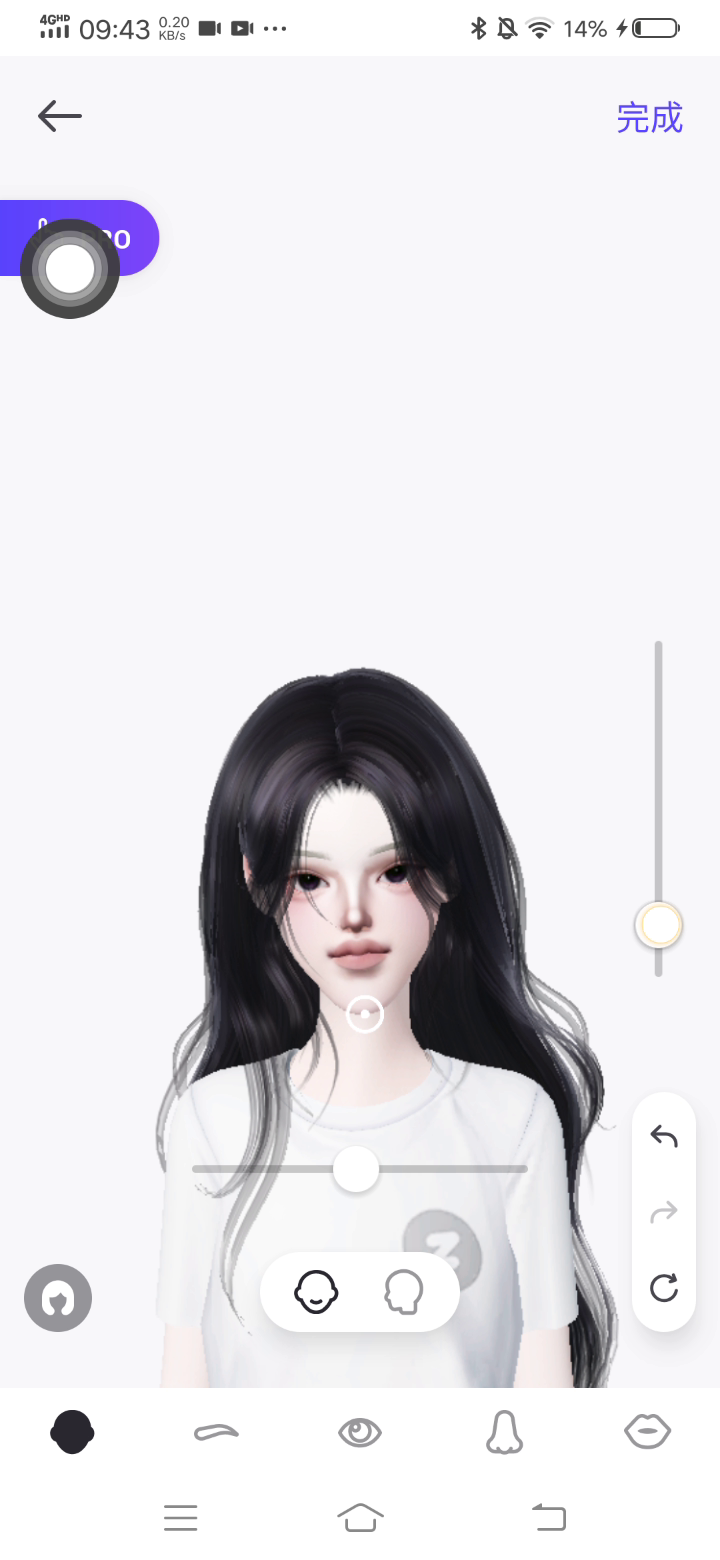Tap the vertical slider knob
The image size is (720, 1560).
[659, 925]
